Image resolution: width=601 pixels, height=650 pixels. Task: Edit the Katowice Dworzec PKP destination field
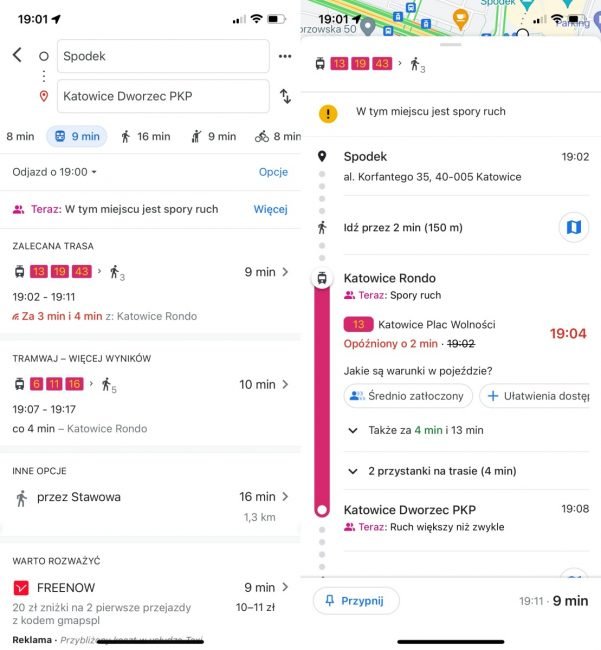point(163,96)
